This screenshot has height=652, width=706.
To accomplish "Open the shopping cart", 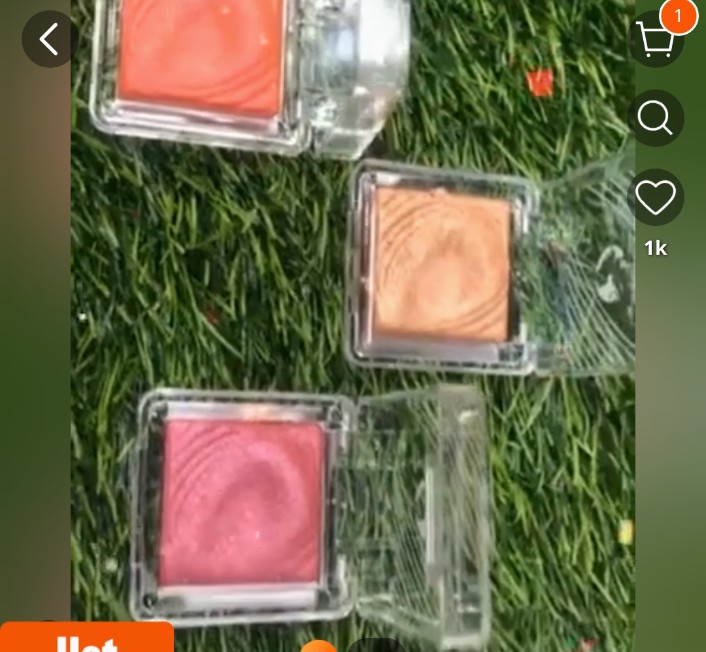I will [656, 41].
